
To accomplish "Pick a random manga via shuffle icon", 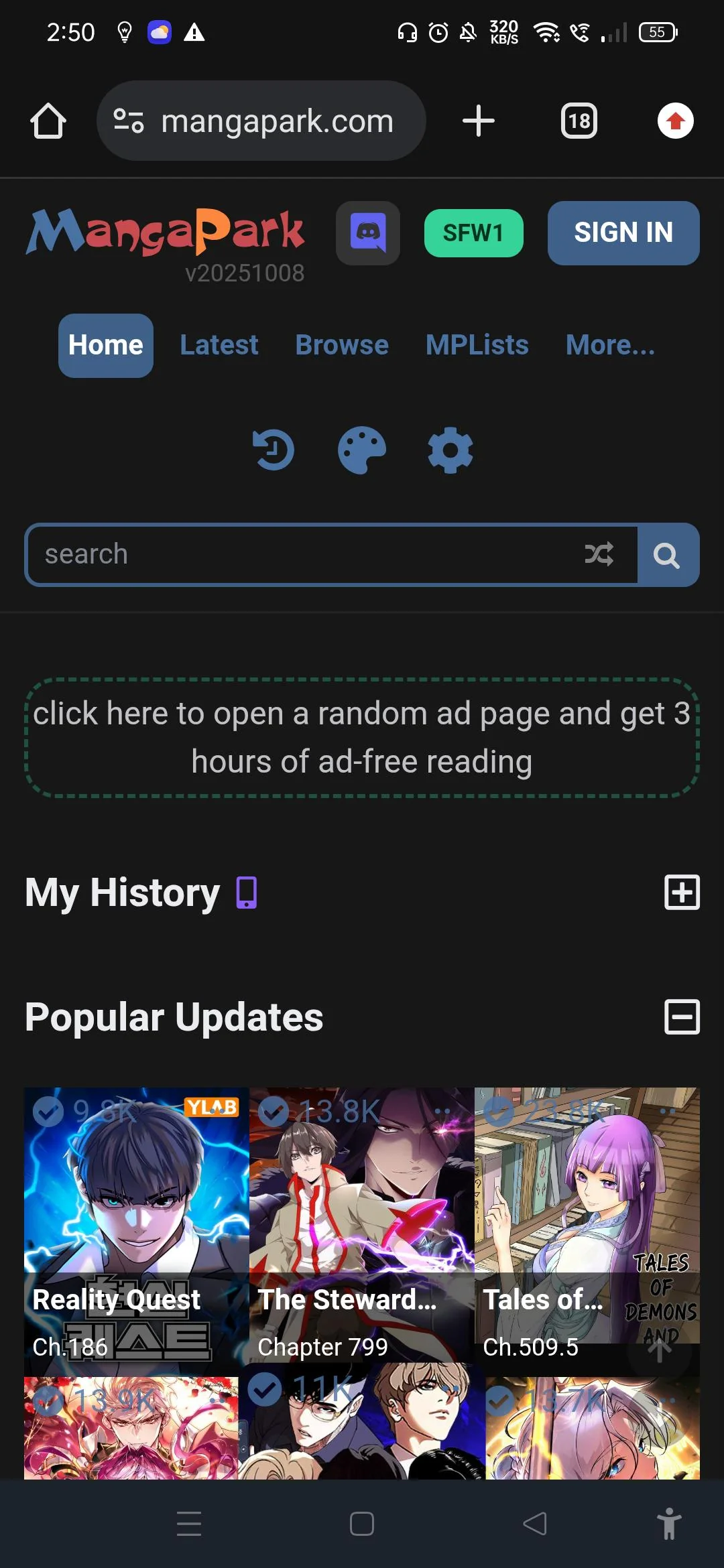I will click(x=599, y=554).
